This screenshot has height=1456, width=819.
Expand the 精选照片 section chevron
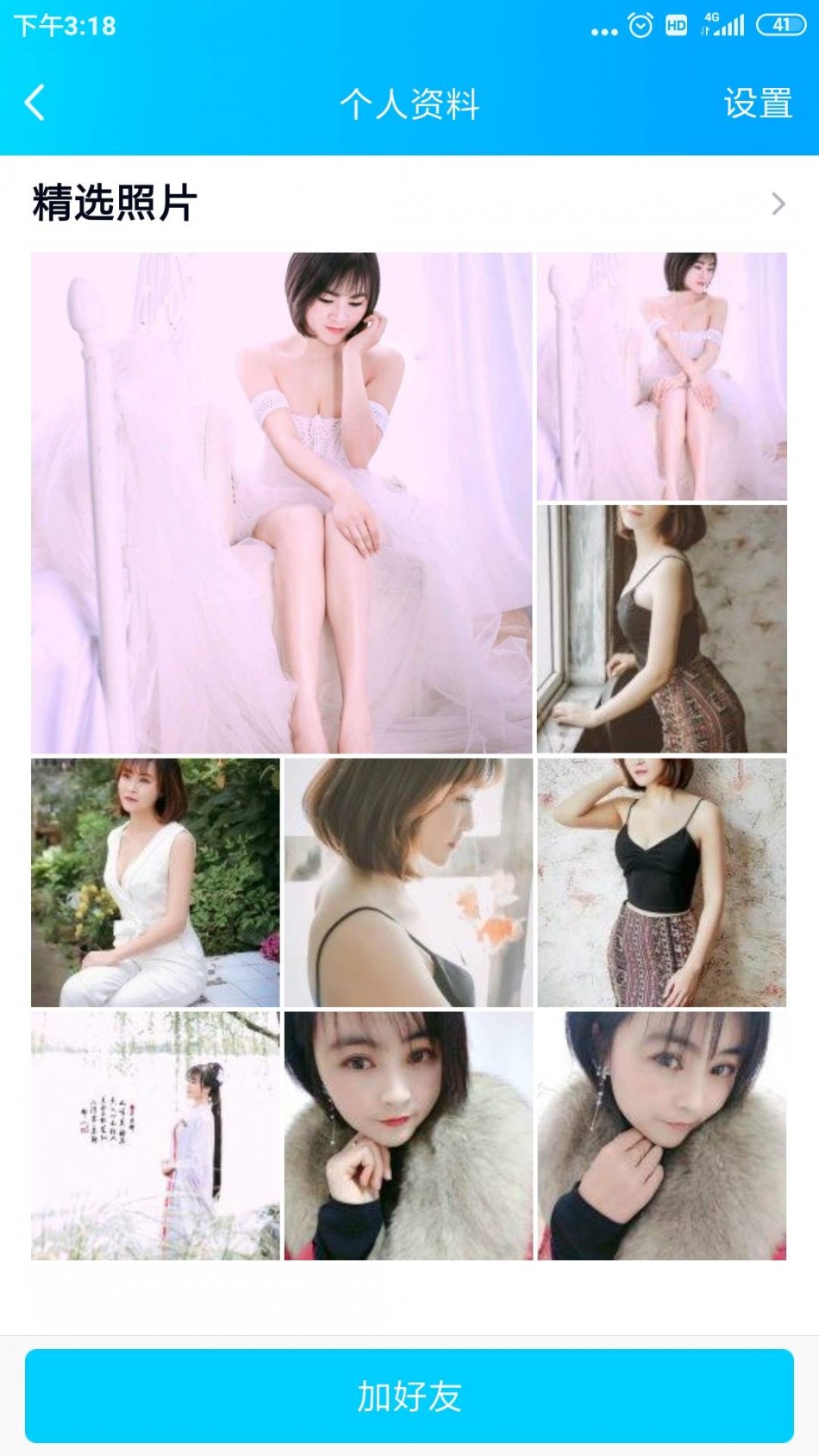click(x=778, y=204)
